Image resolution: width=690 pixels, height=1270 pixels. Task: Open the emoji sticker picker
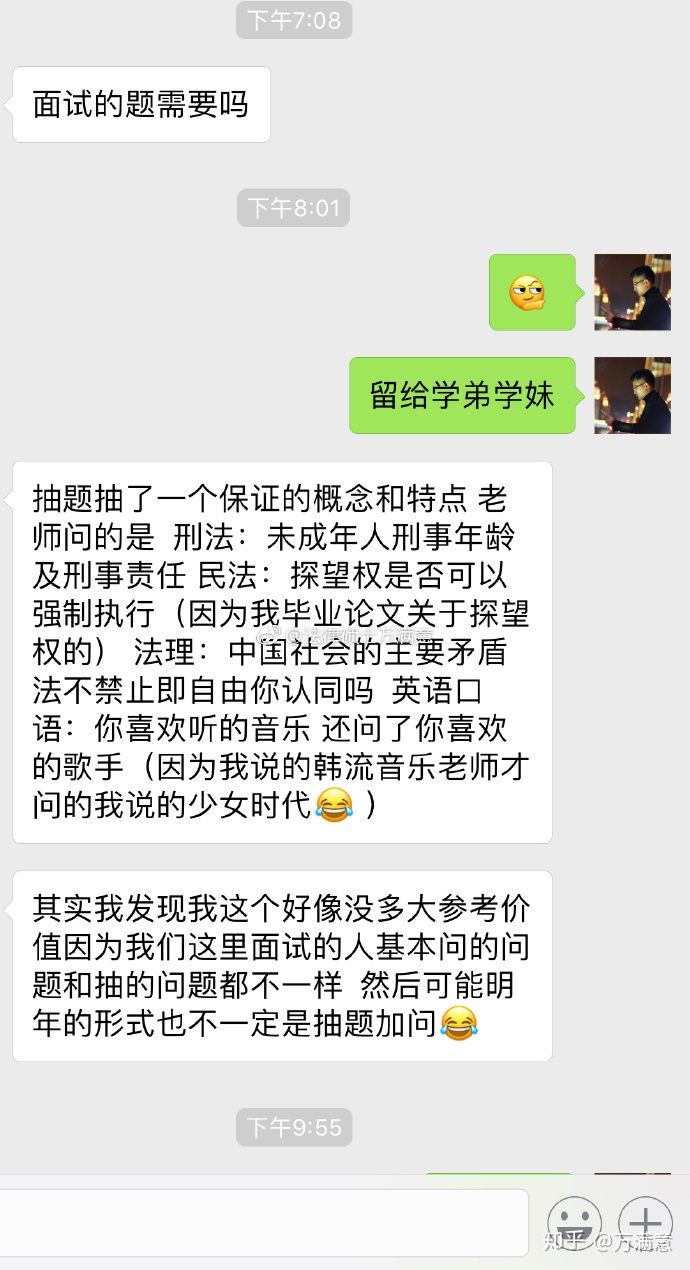pos(574,1222)
